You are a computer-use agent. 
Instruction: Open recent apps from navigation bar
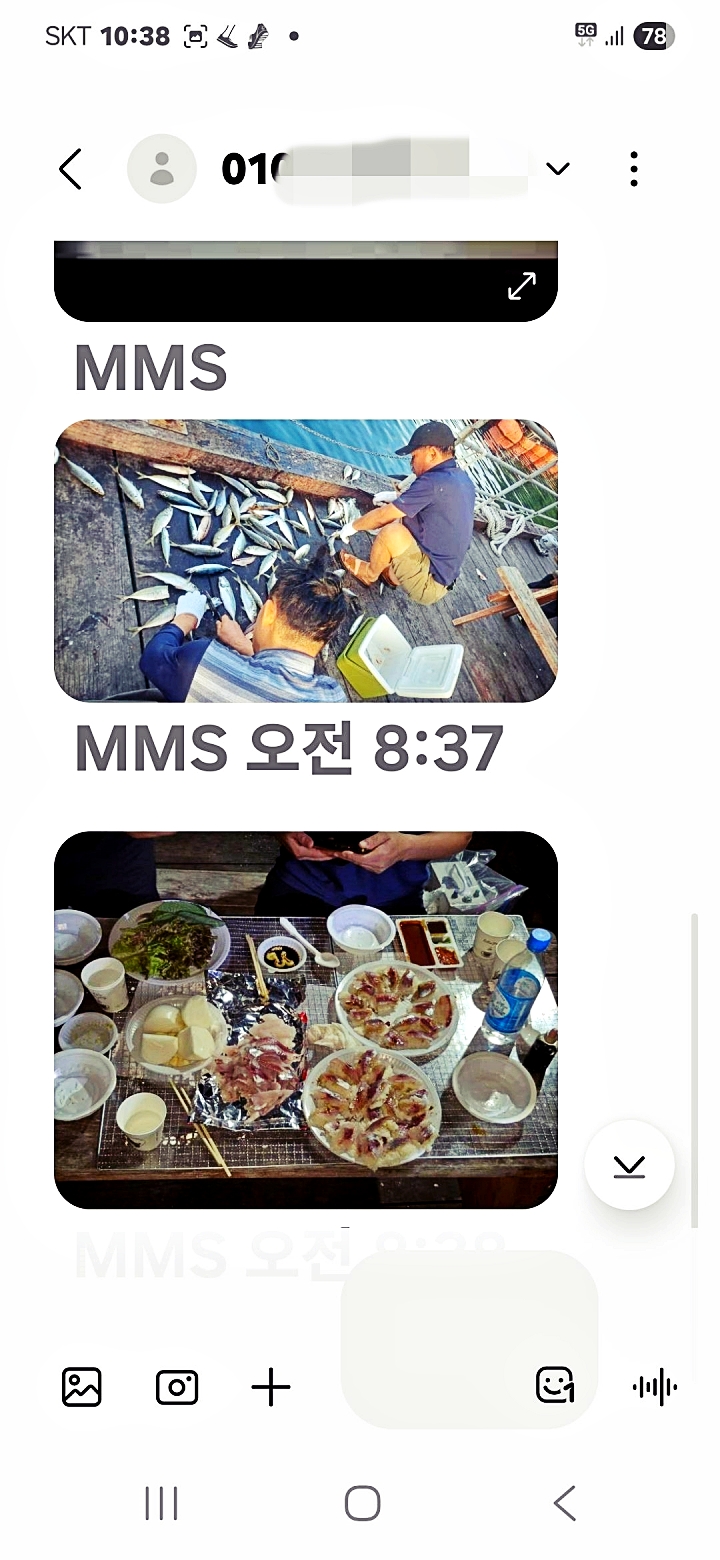pos(161,1503)
